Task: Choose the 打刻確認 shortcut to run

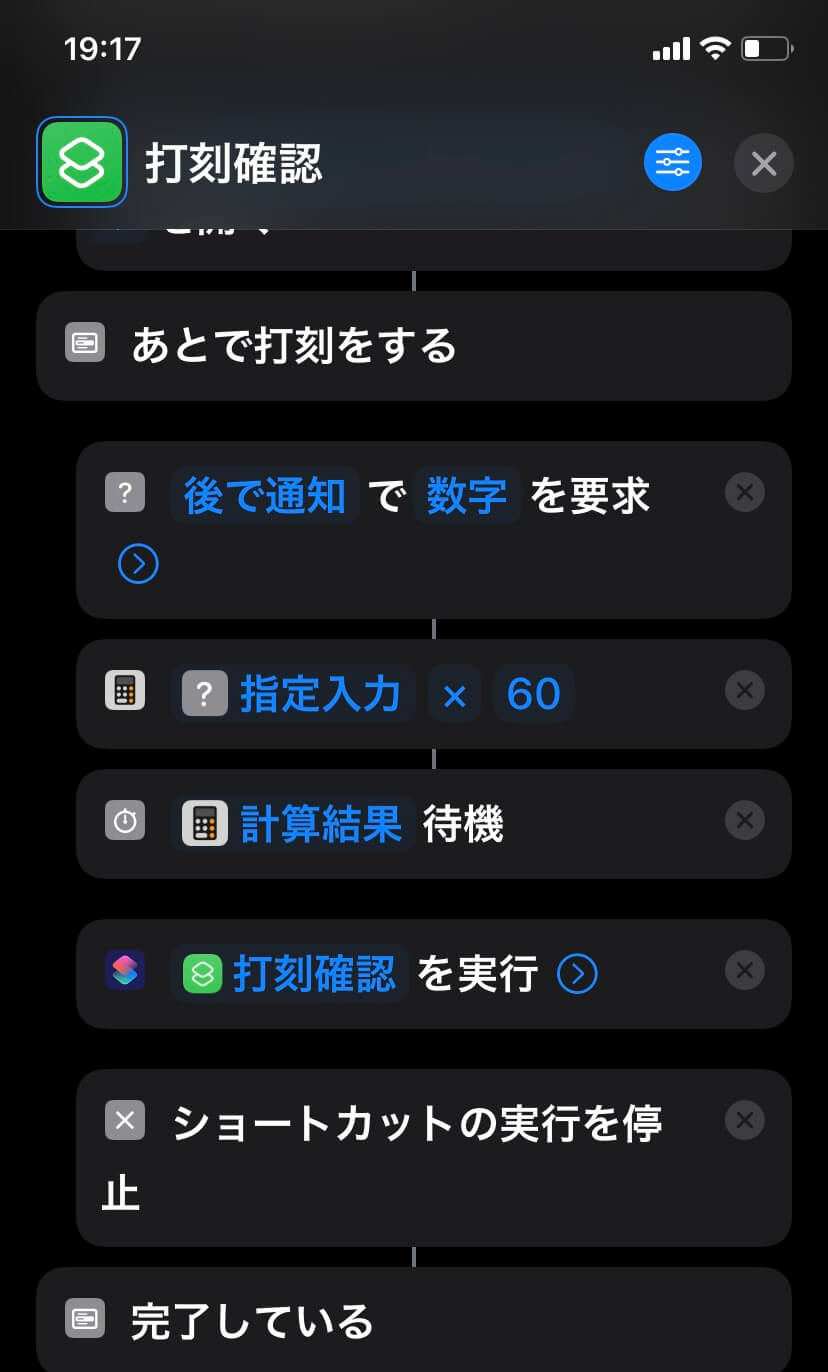Action: [x=290, y=973]
